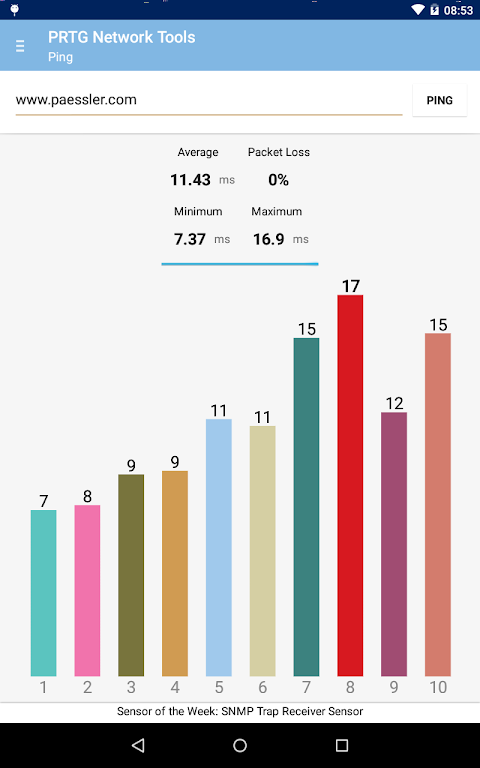Open the Sensor of the Week link
The image size is (480, 768).
point(240,711)
